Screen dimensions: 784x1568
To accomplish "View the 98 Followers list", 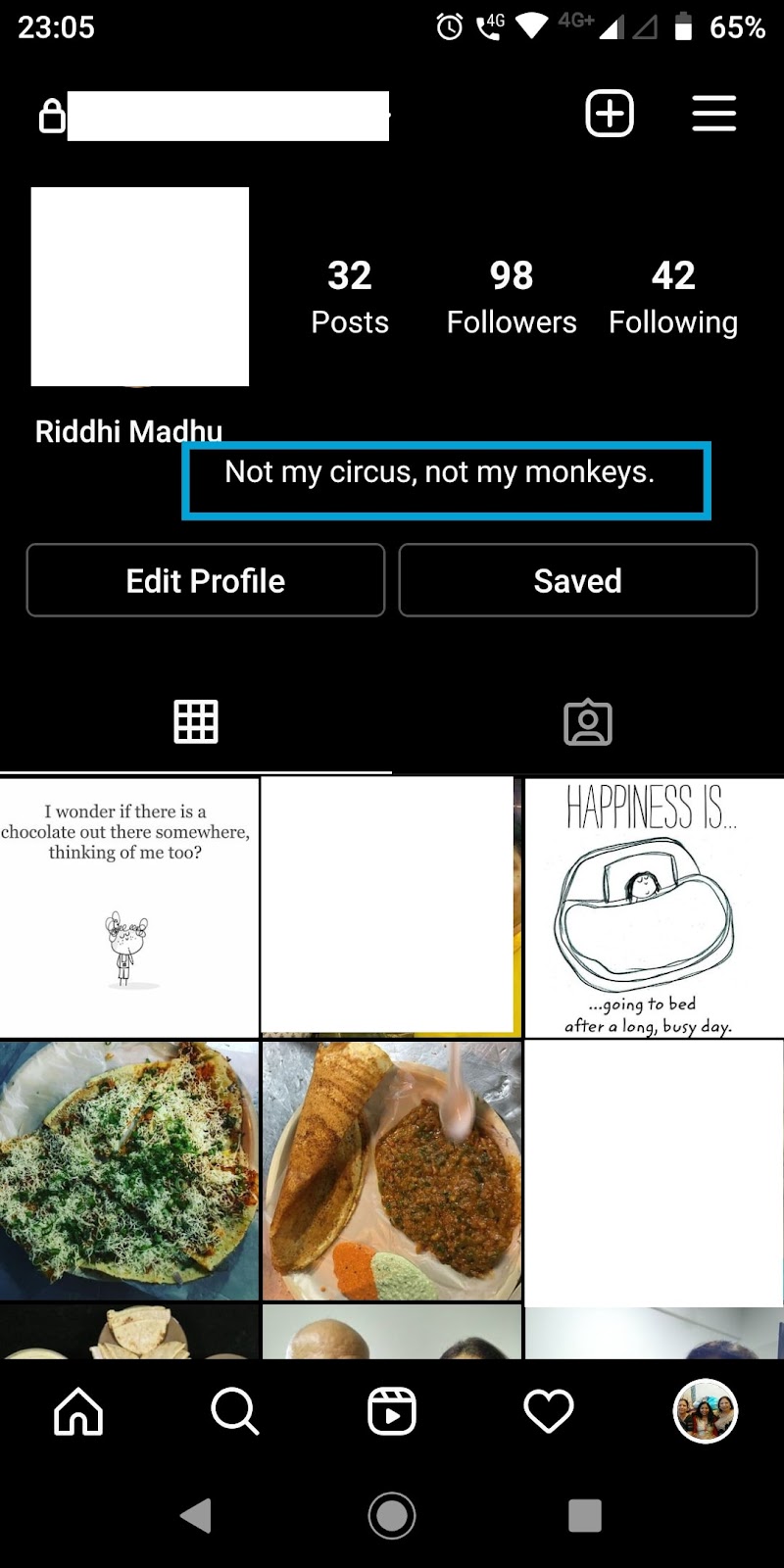I will click(x=512, y=297).
